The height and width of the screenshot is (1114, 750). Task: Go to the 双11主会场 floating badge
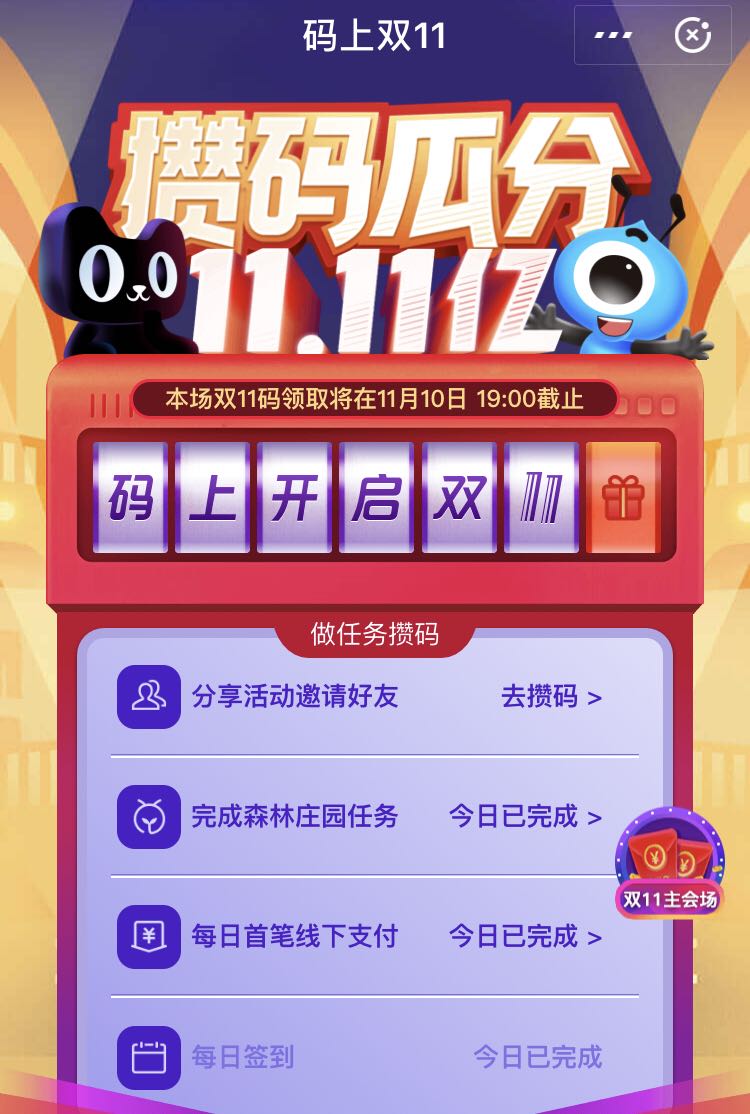(x=670, y=864)
